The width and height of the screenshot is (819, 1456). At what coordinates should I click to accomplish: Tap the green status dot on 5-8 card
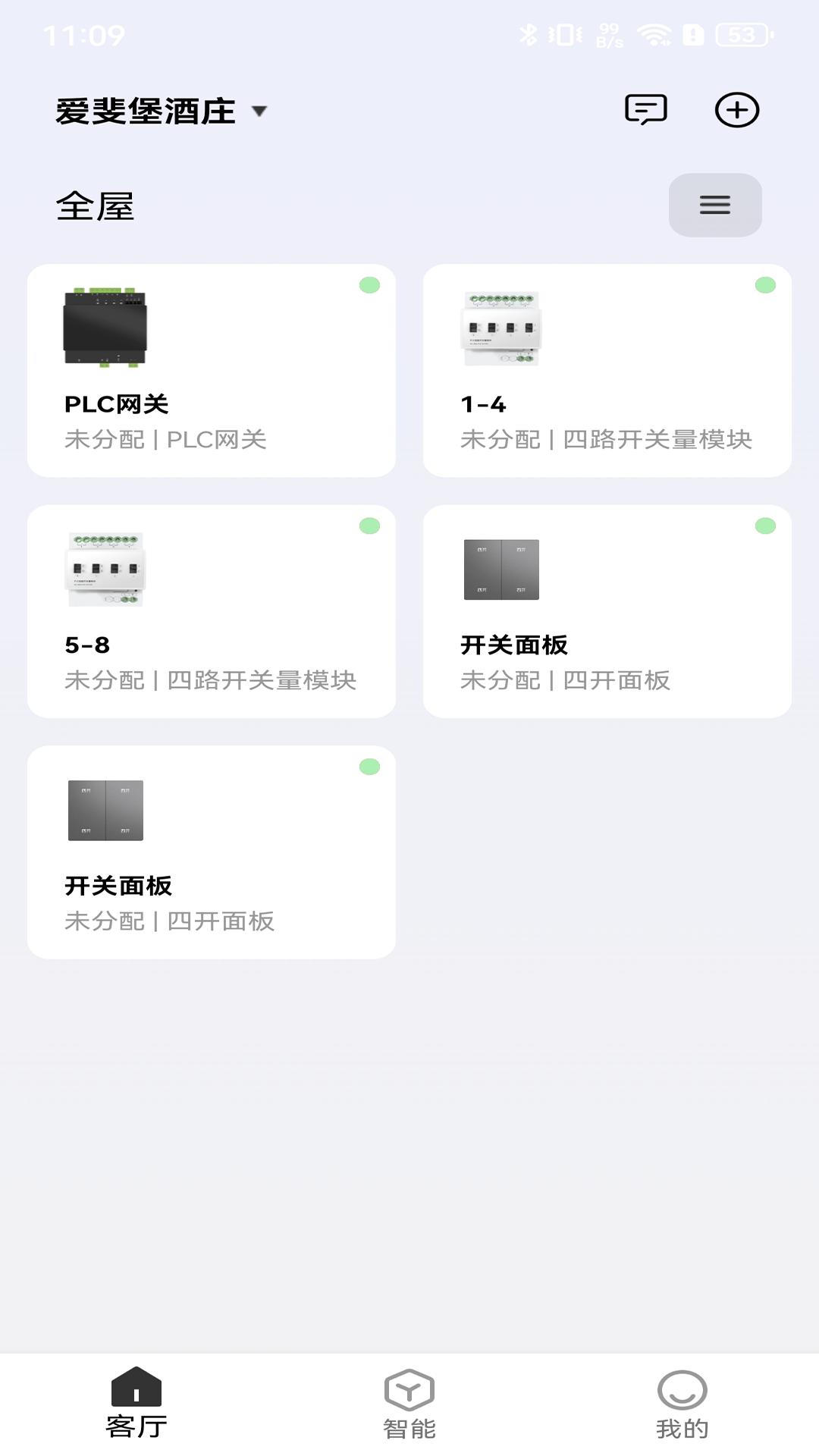pyautogui.click(x=369, y=525)
